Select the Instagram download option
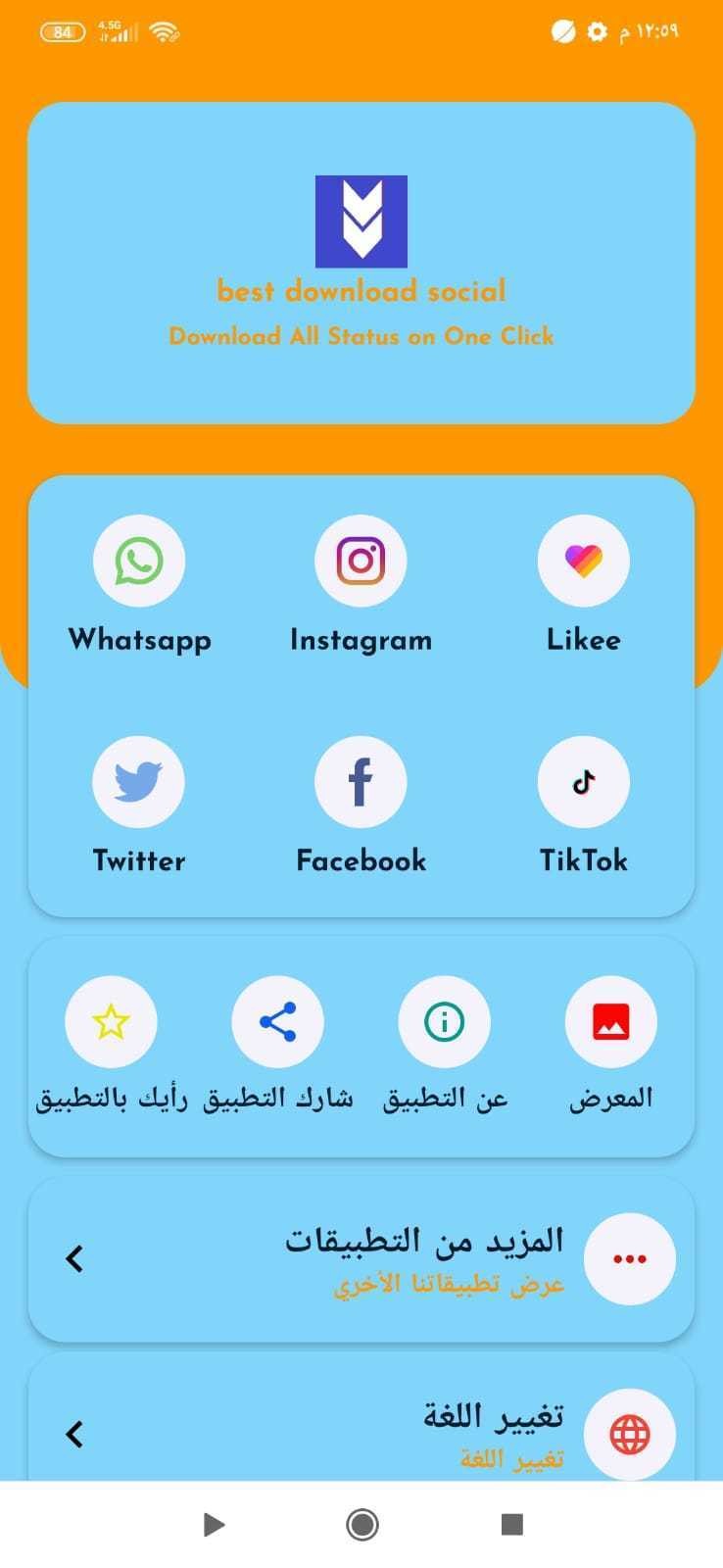The height and width of the screenshot is (1568, 723). point(361,562)
